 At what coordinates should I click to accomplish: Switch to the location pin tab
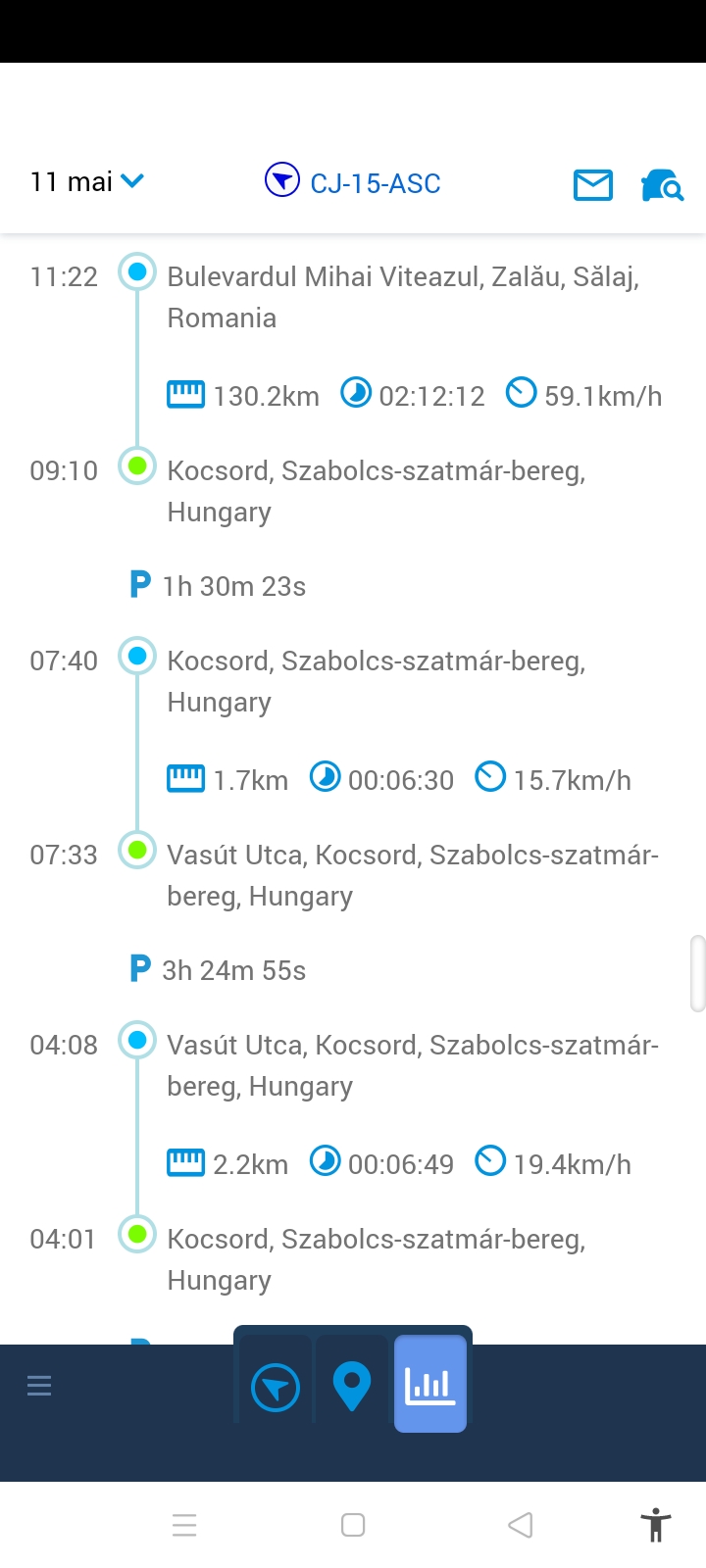tap(352, 1388)
